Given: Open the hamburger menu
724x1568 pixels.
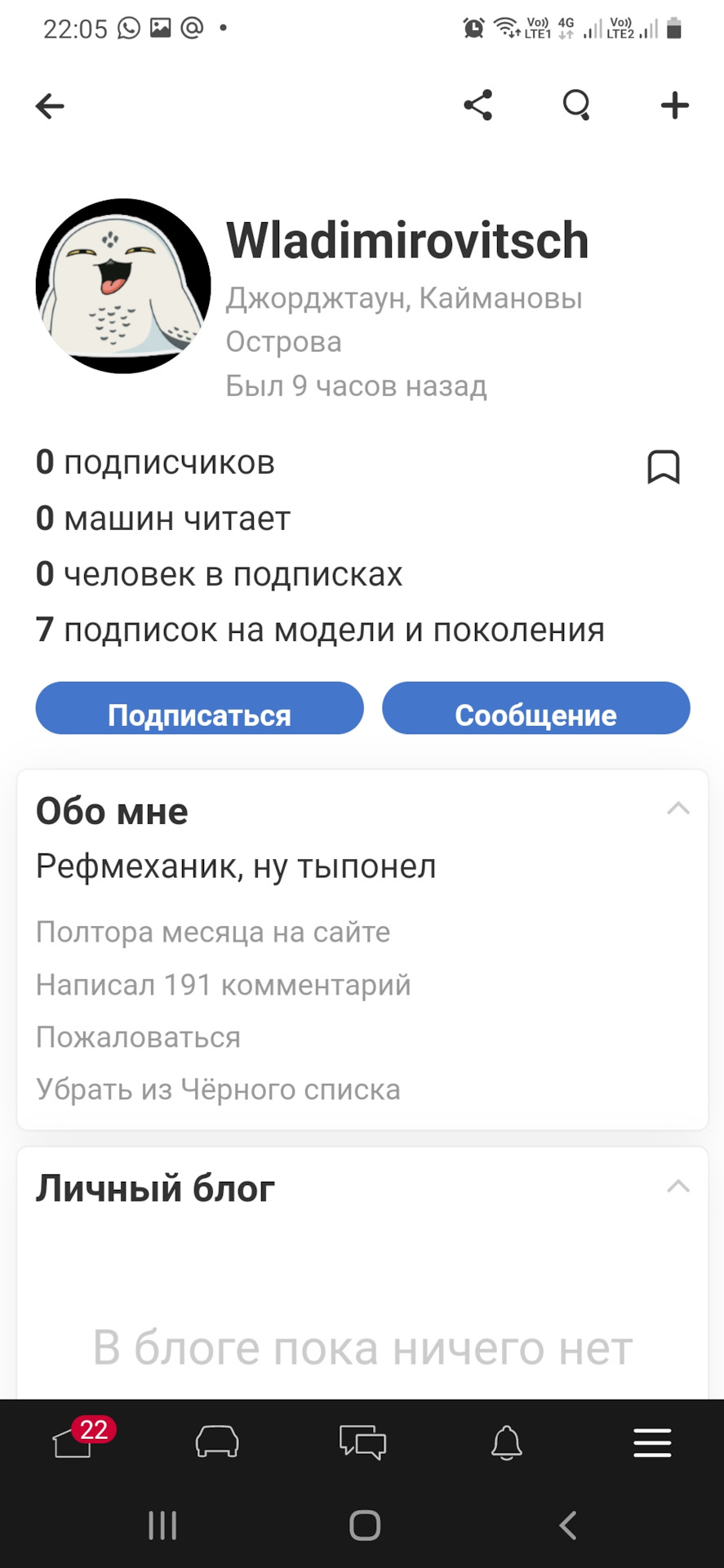Looking at the screenshot, I should click(x=652, y=1442).
